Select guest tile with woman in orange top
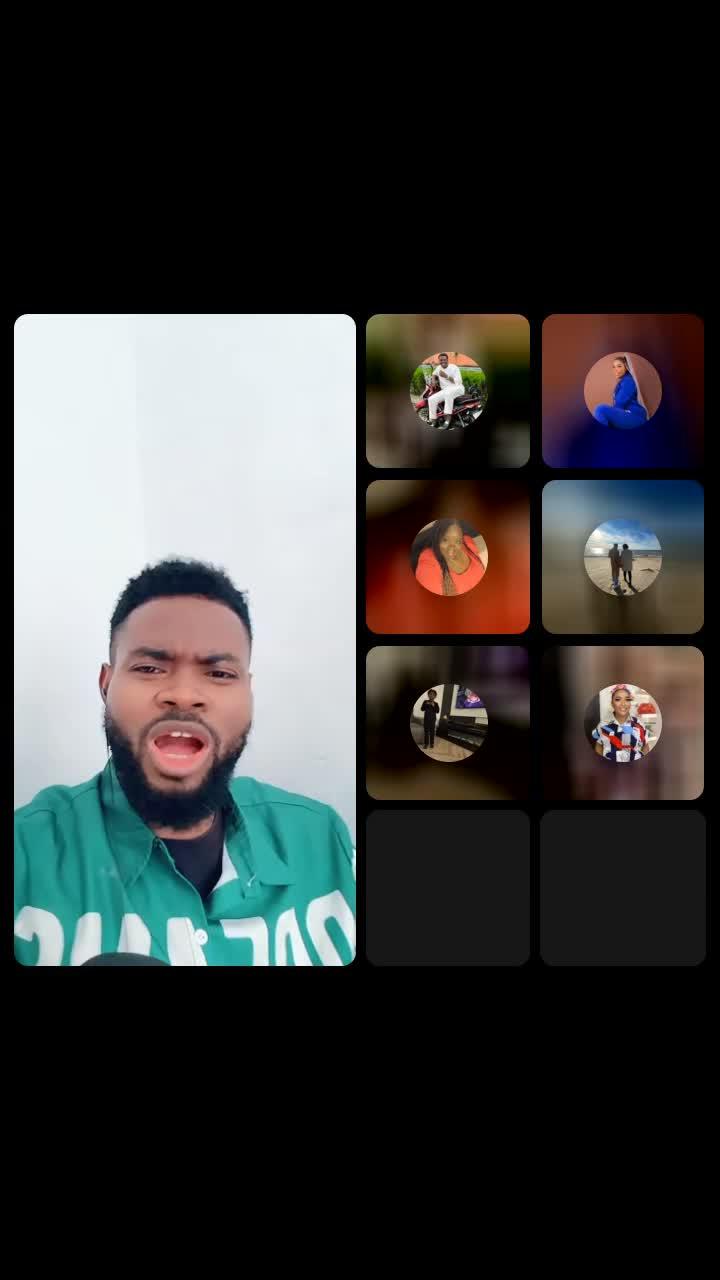Viewport: 720px width, 1280px height. pyautogui.click(x=448, y=557)
